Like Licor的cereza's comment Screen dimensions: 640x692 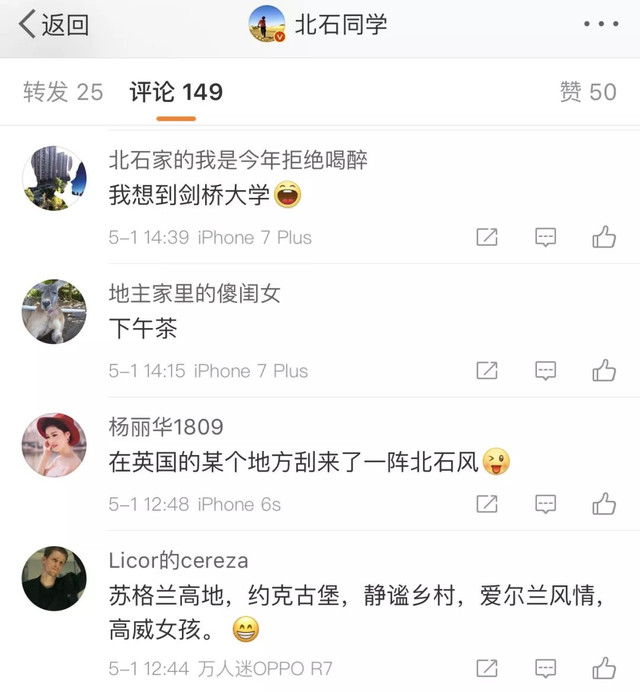pyautogui.click(x=604, y=668)
